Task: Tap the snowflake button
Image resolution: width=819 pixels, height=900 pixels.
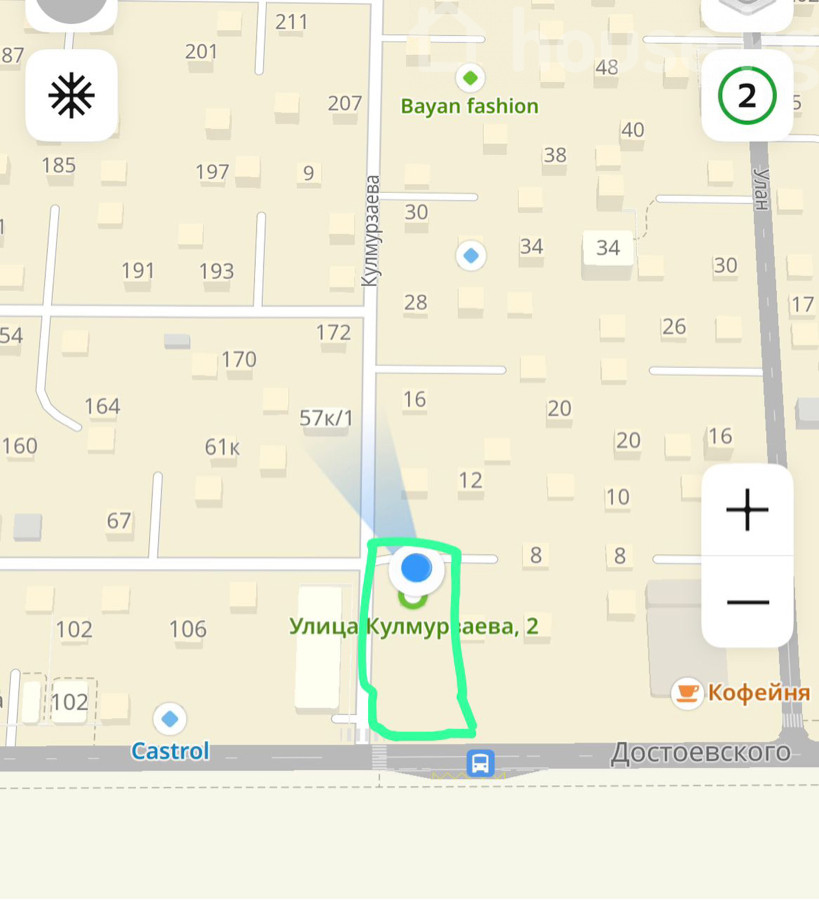Action: click(x=71, y=95)
